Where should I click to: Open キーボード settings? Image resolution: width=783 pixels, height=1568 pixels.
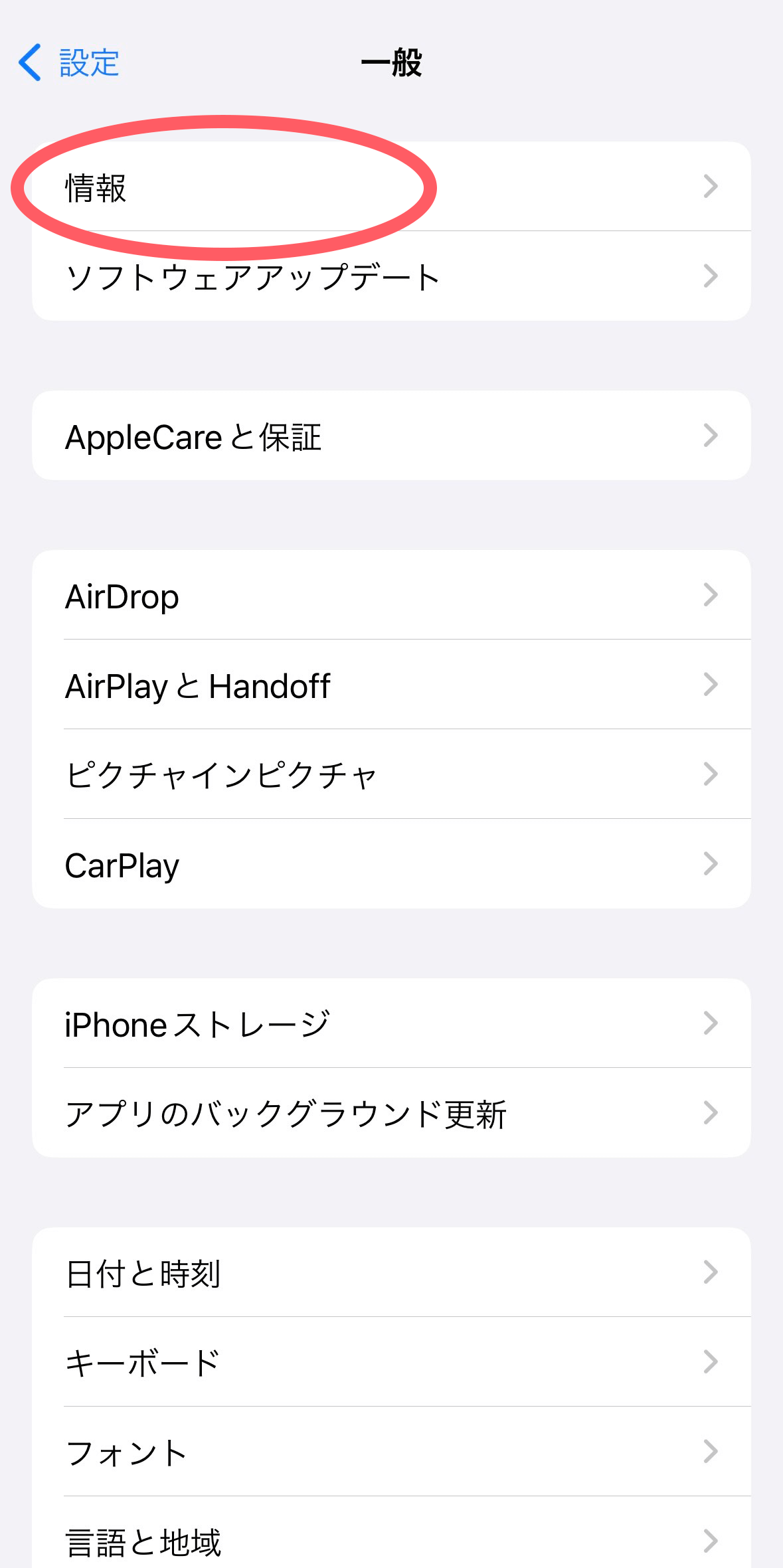pos(391,1363)
